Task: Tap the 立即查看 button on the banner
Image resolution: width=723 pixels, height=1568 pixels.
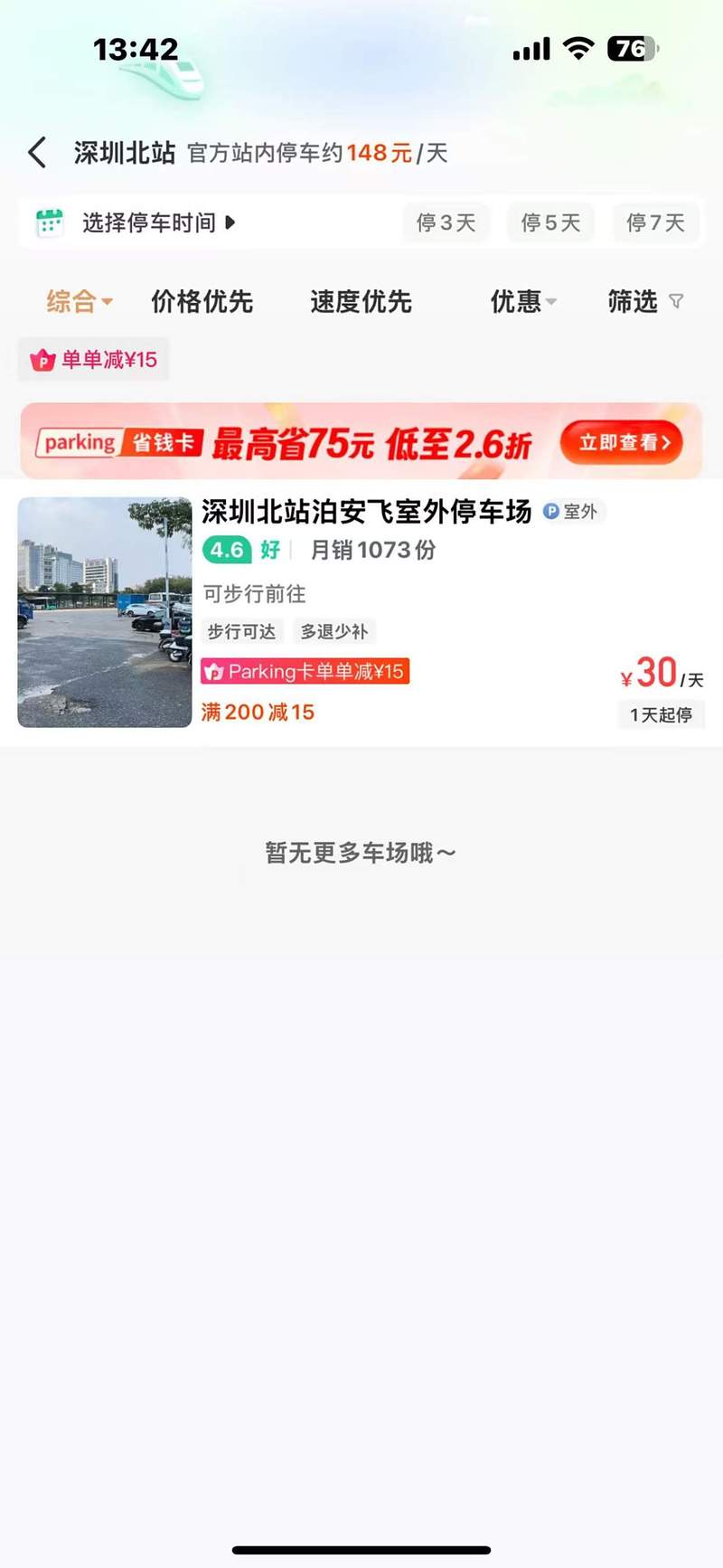Action: point(621,442)
